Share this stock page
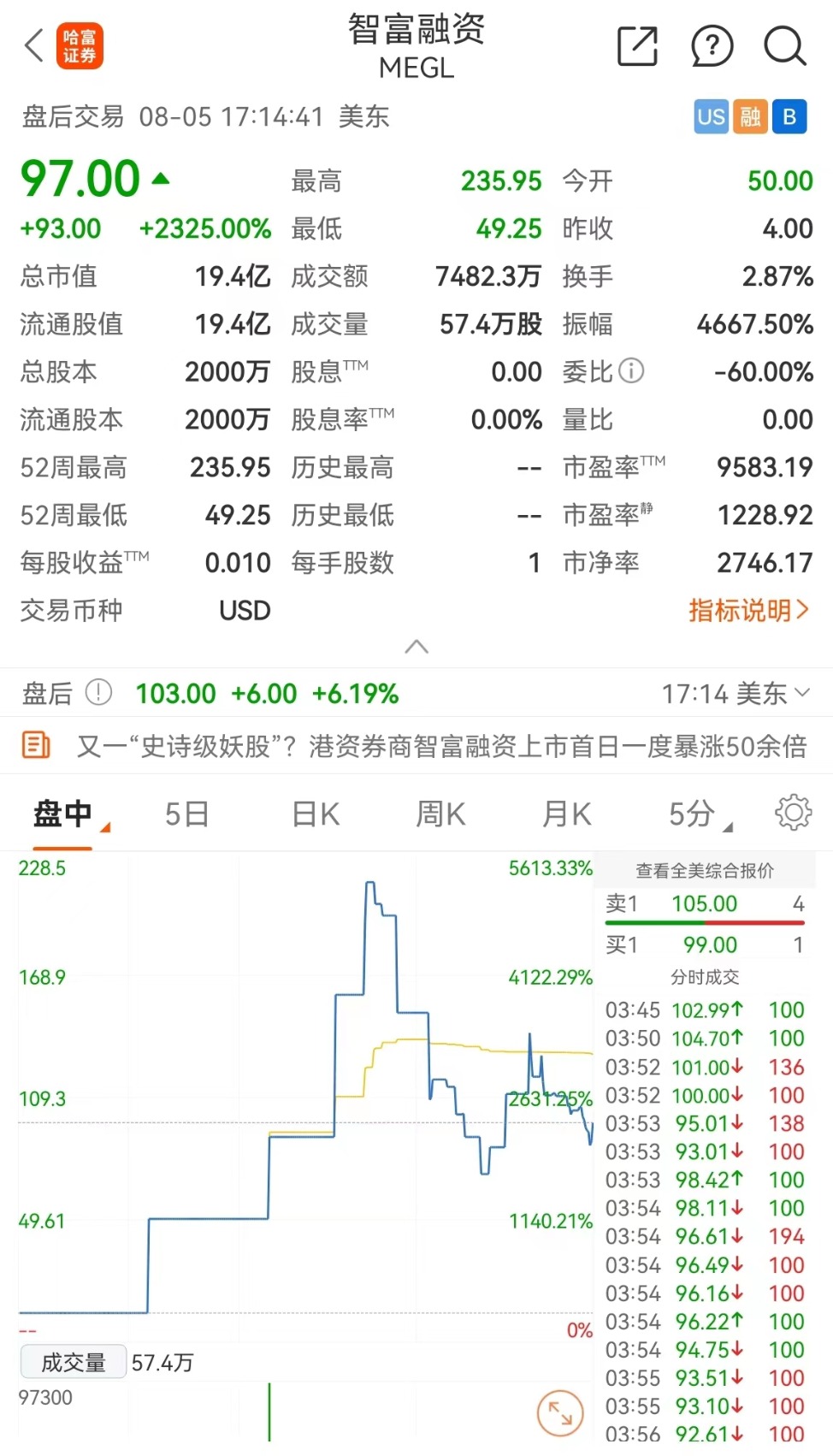The width and height of the screenshot is (833, 1456). pyautogui.click(x=638, y=46)
